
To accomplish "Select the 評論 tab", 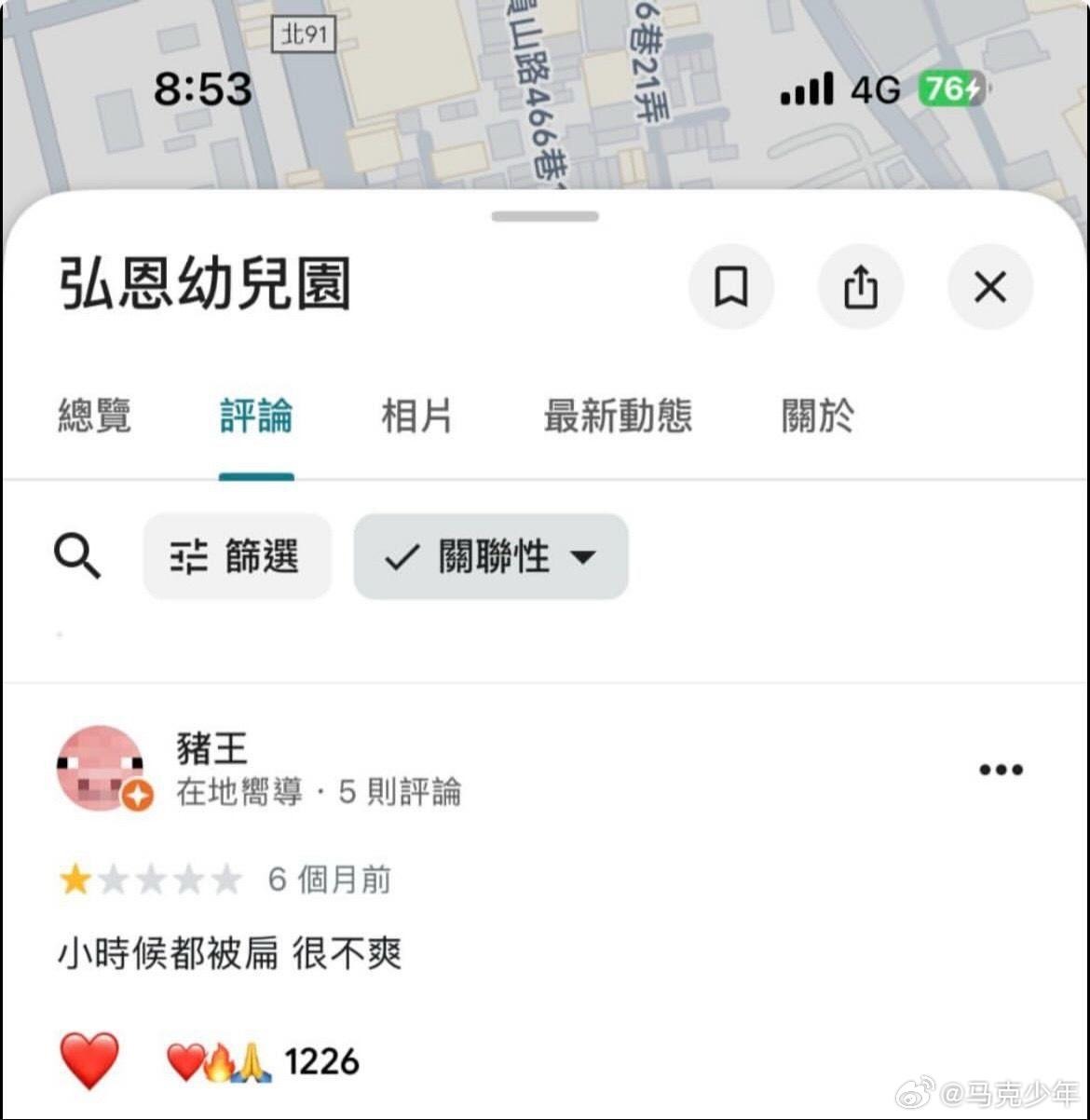I will [x=256, y=416].
